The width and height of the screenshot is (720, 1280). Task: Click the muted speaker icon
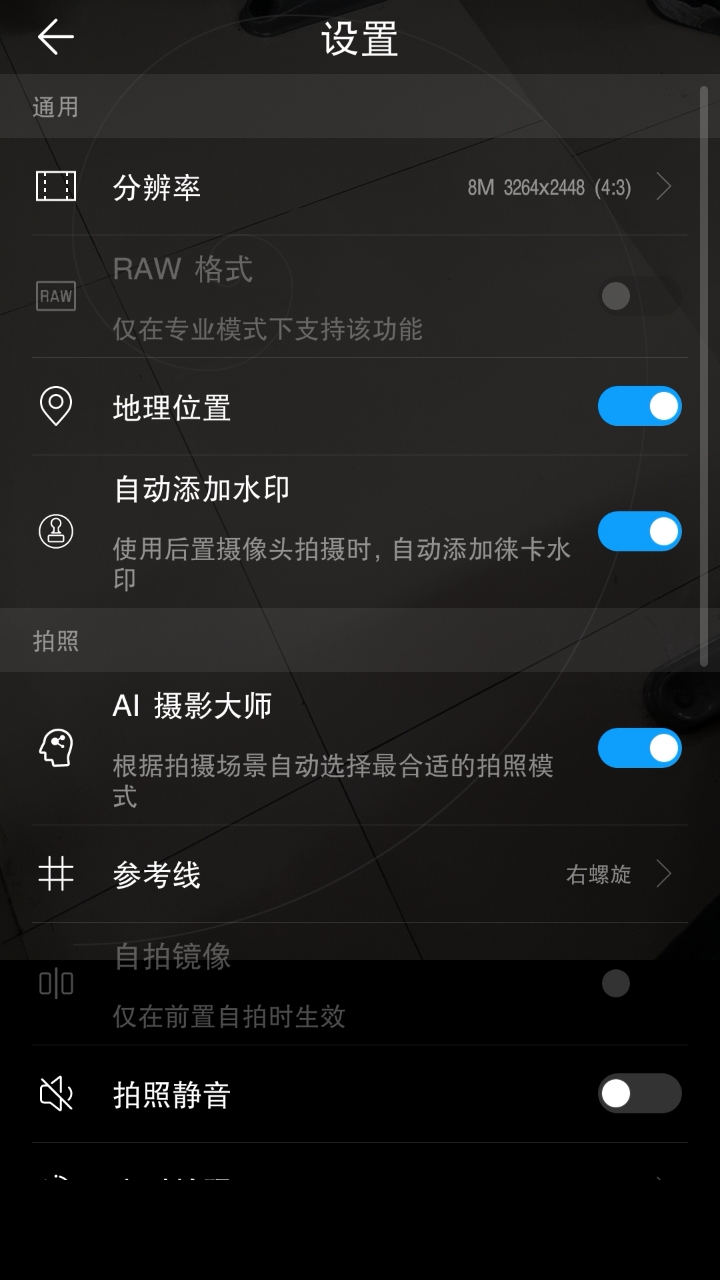[55, 1094]
